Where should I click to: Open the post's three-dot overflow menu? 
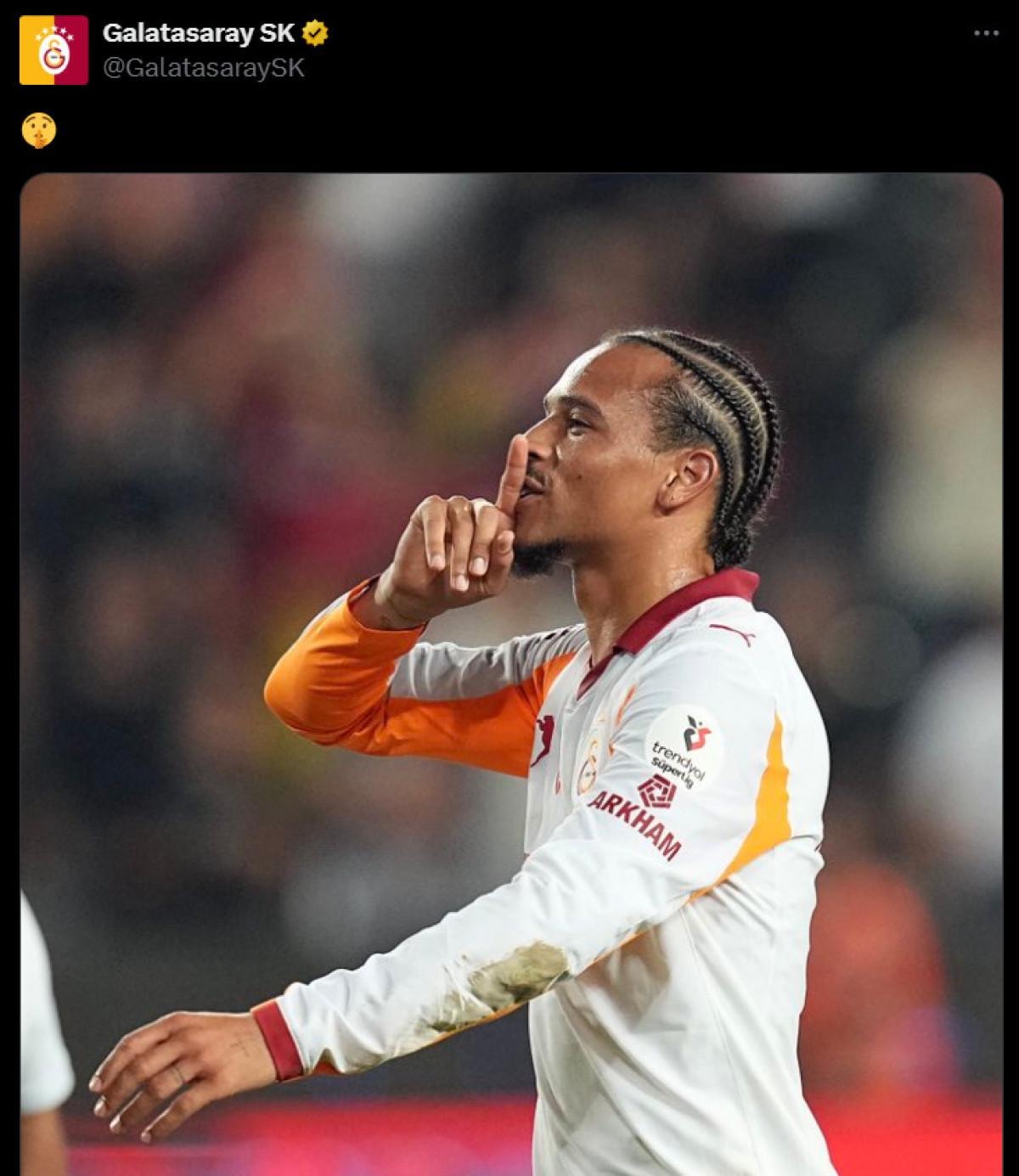point(985,34)
